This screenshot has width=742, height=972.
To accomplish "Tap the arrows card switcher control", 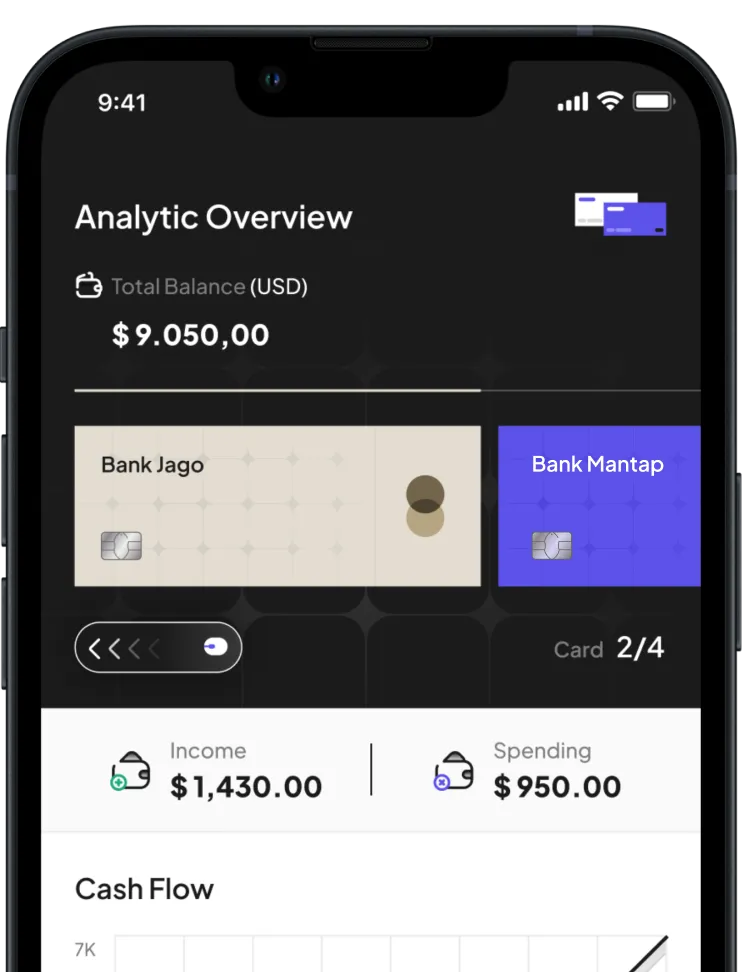I will pyautogui.click(x=158, y=648).
